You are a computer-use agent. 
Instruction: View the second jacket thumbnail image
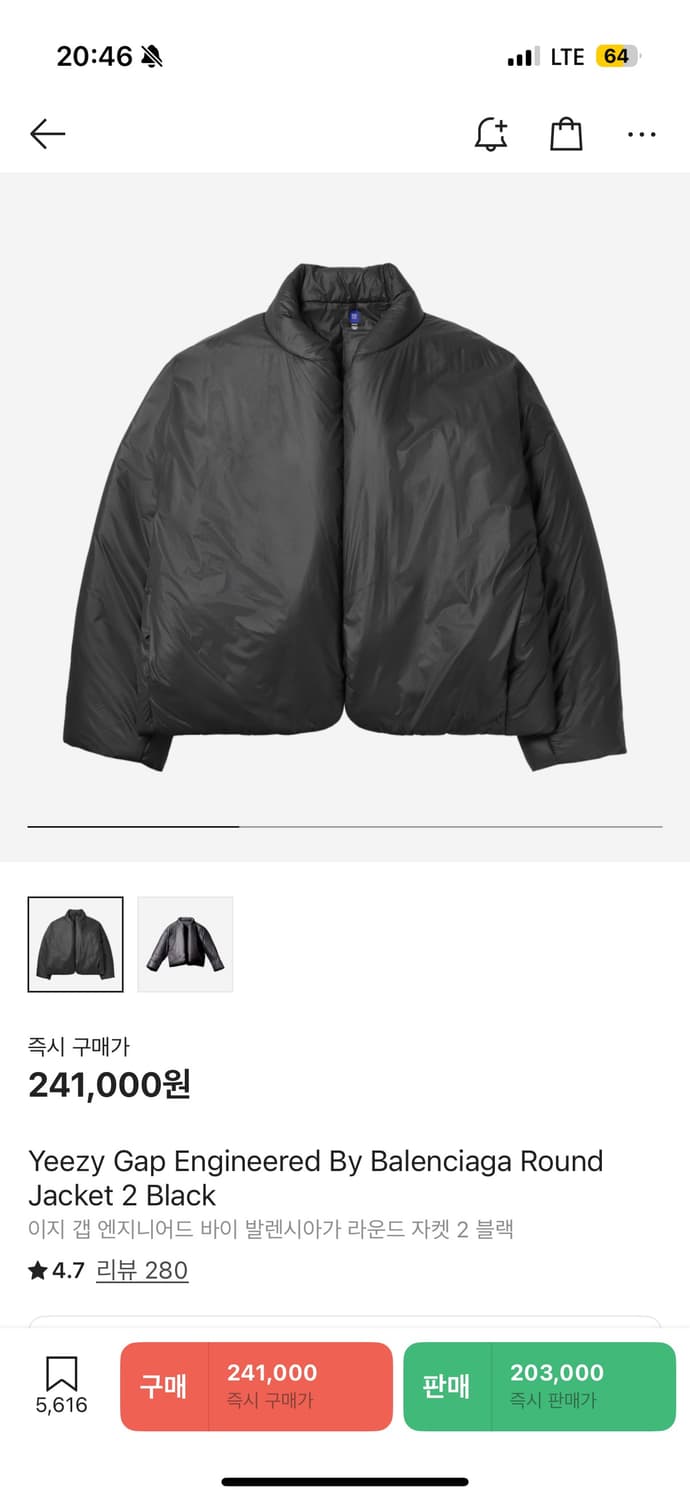[x=185, y=944]
